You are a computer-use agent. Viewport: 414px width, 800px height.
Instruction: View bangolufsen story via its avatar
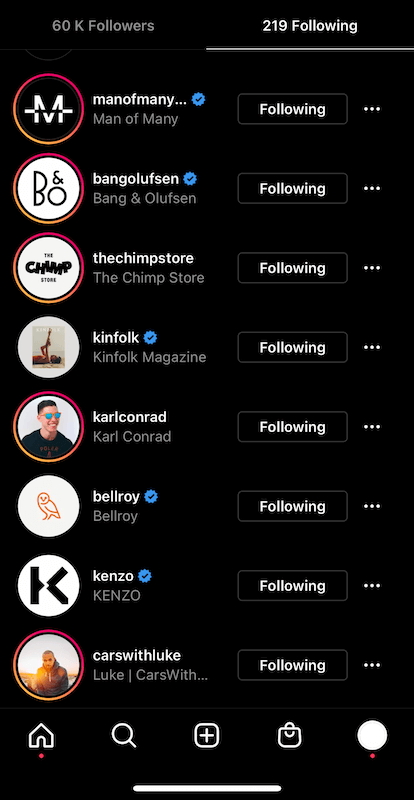(48, 188)
